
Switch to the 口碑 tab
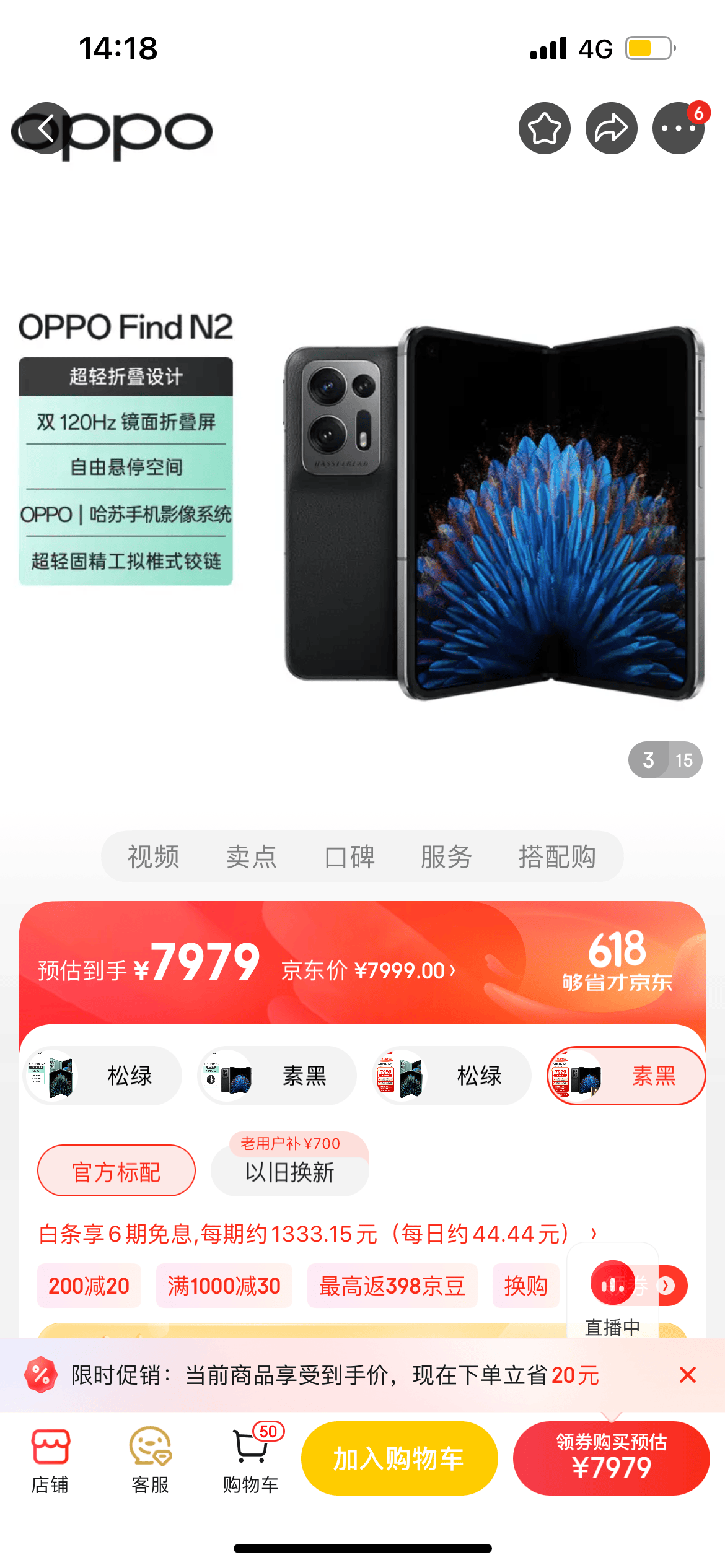pos(349,856)
